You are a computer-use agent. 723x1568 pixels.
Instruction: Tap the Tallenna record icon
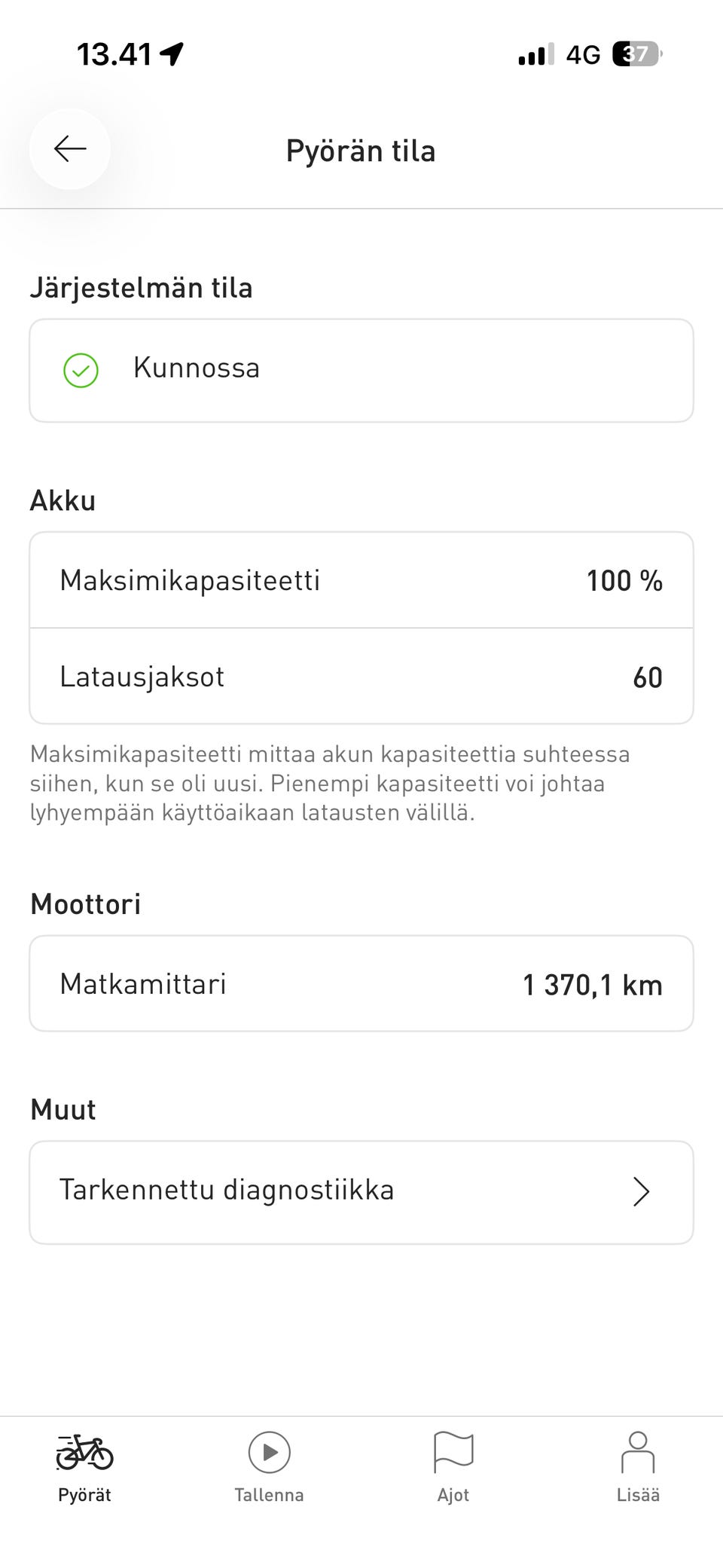coord(269,1455)
